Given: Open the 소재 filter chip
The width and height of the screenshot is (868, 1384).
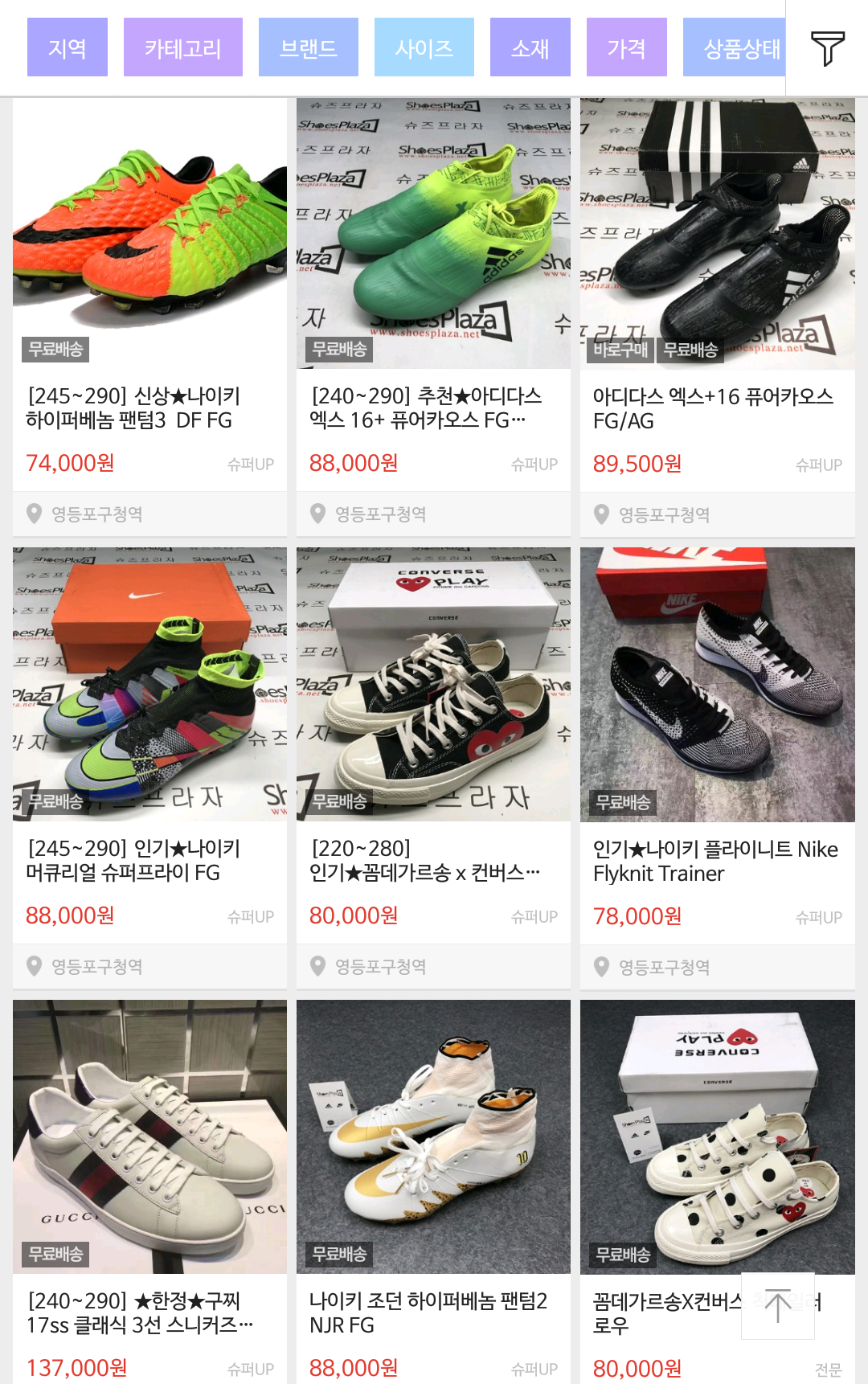Looking at the screenshot, I should (530, 48).
